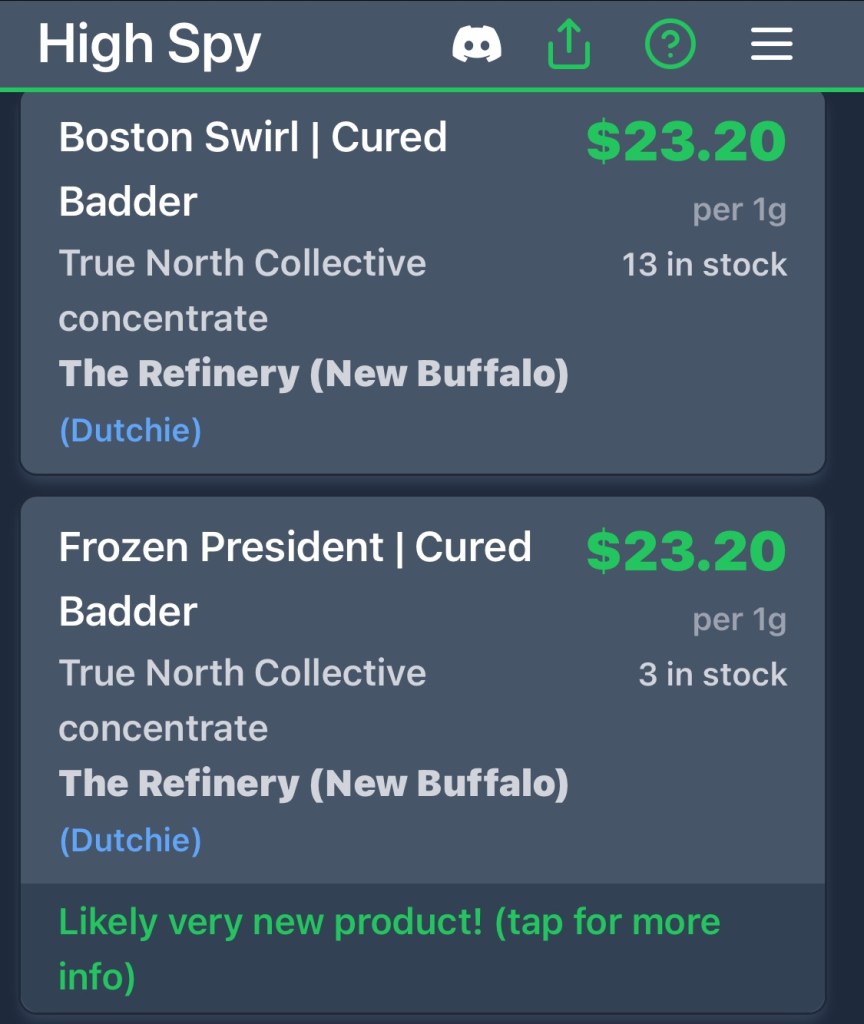The height and width of the screenshot is (1024, 864).
Task: Follow the Dutchie link under Boston Swirl
Action: pyautogui.click(x=130, y=431)
